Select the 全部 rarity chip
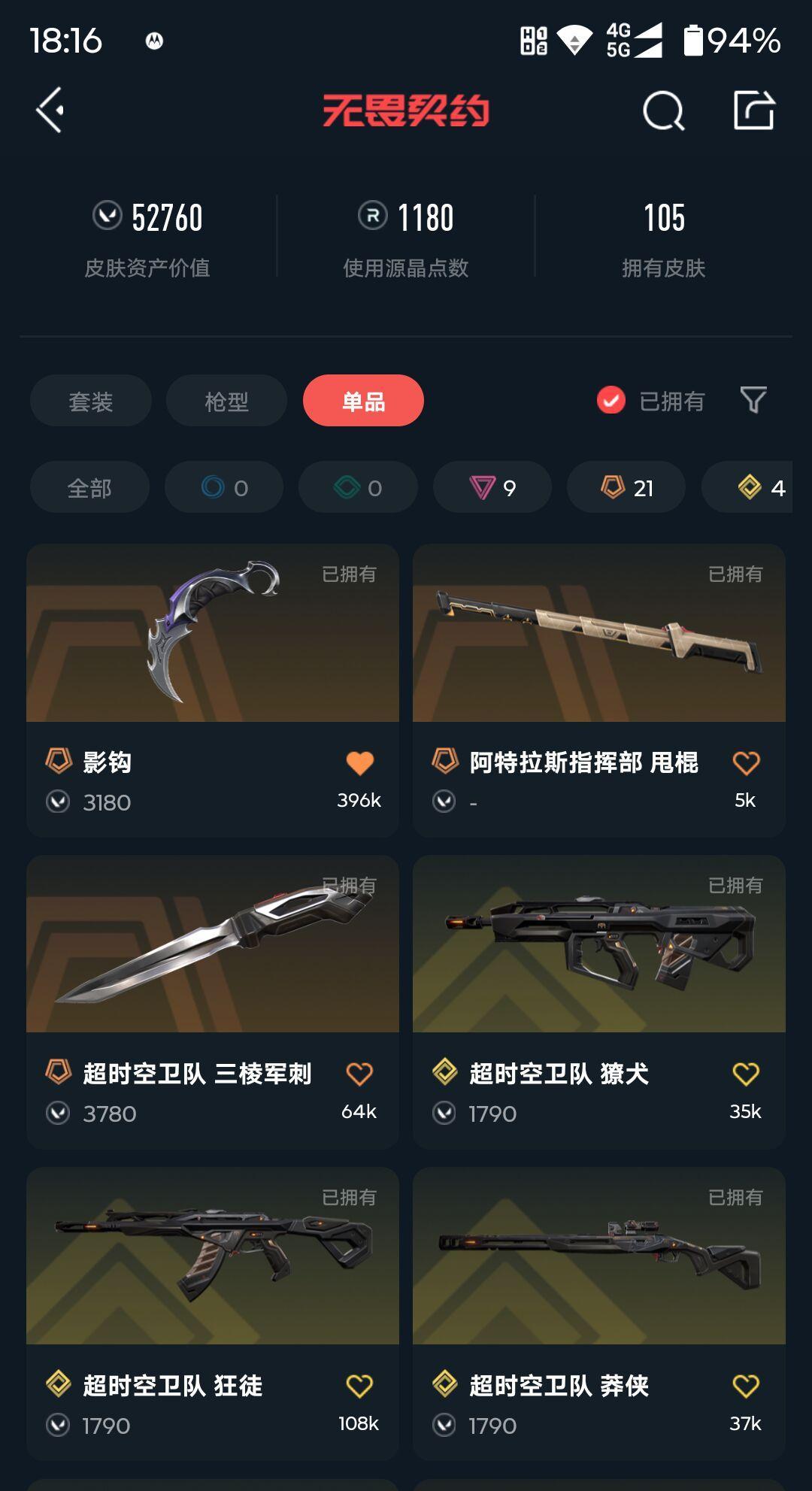The height and width of the screenshot is (1491, 812). pyautogui.click(x=89, y=487)
